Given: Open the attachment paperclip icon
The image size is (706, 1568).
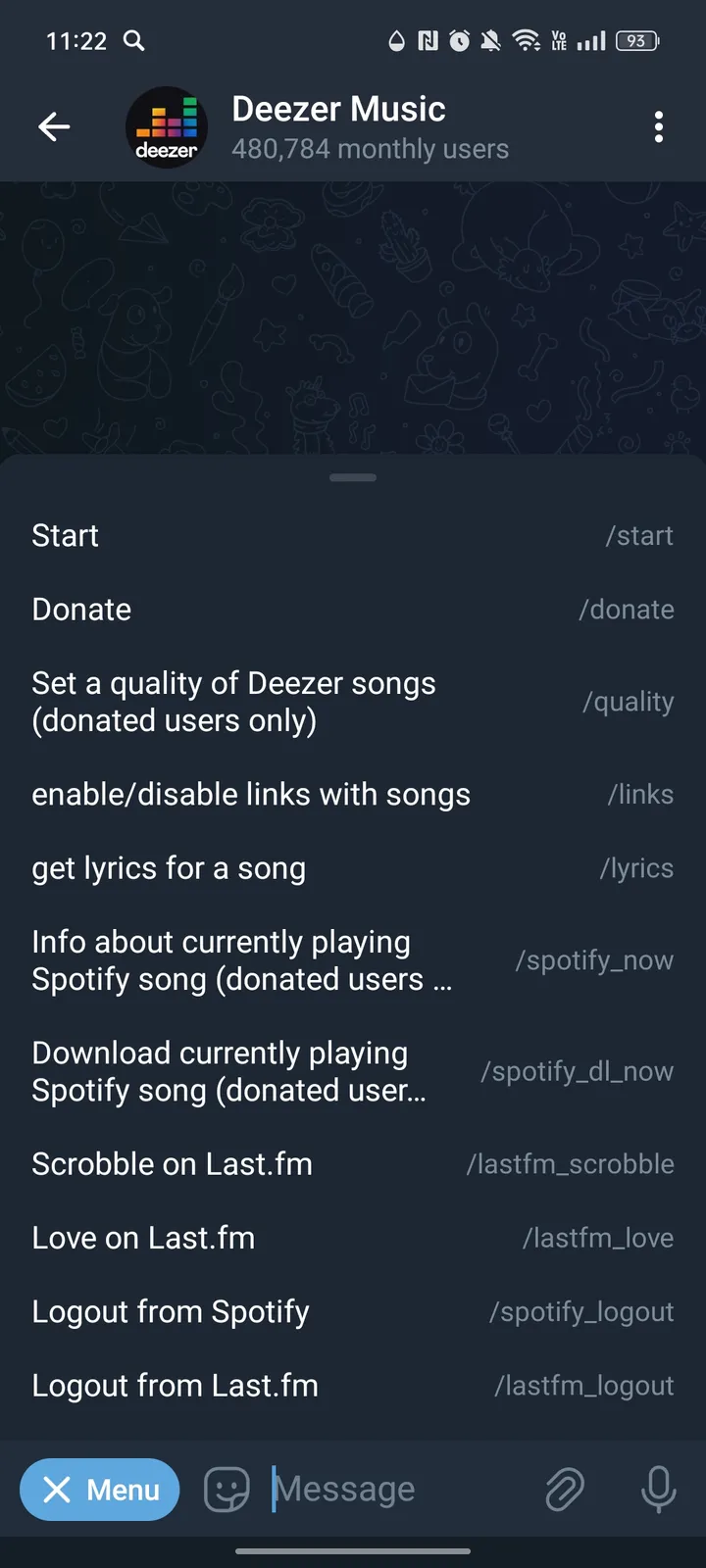Looking at the screenshot, I should [x=564, y=1490].
